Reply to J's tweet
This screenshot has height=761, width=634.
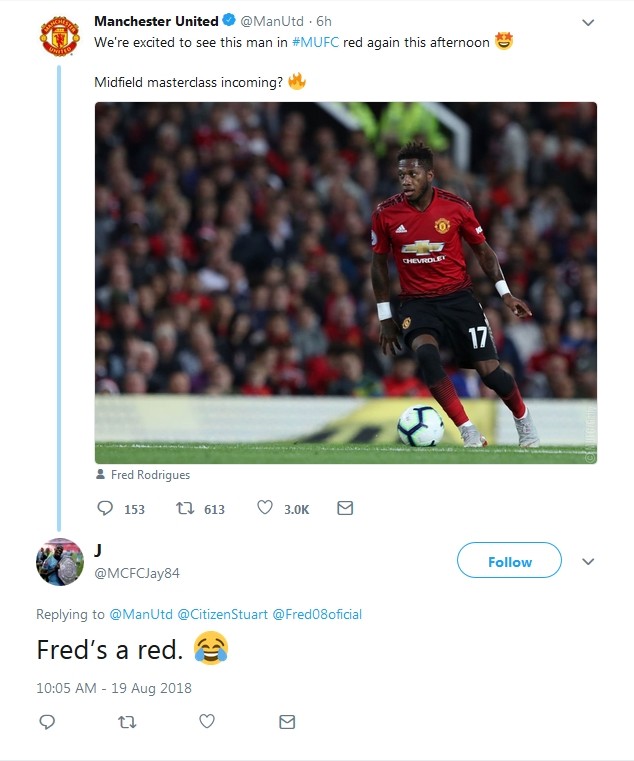click(46, 721)
